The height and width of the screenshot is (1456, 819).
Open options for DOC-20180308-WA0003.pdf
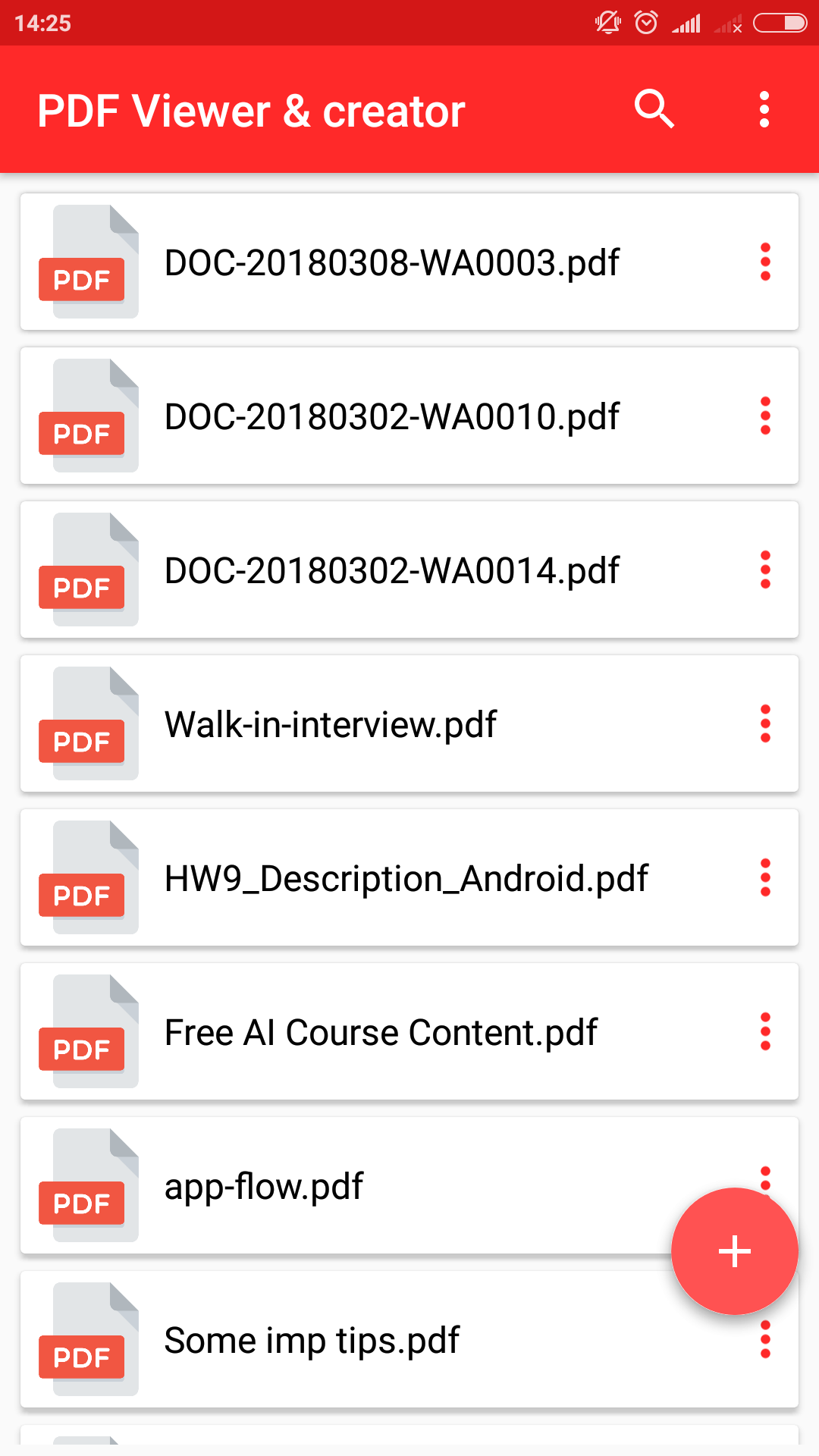(766, 262)
